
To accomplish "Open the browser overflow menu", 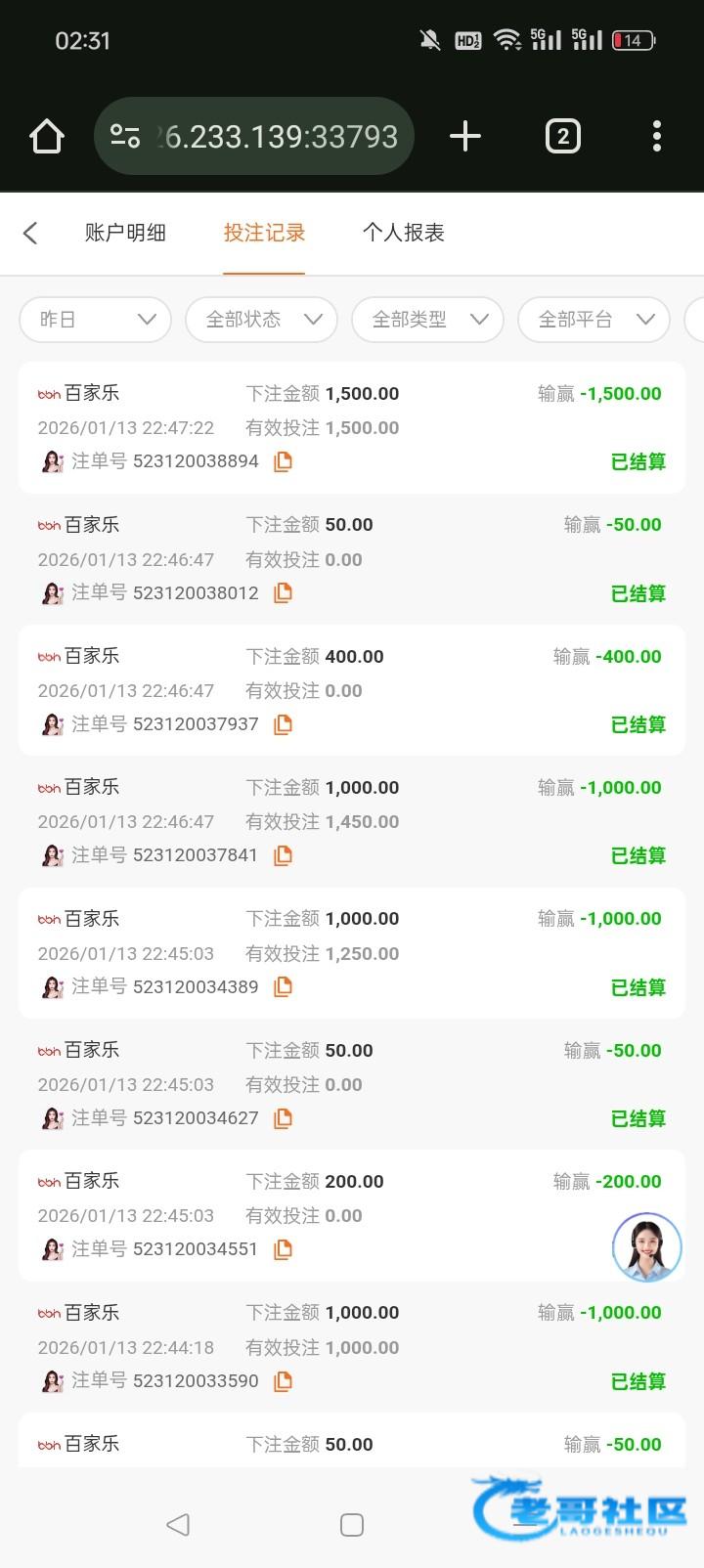I will point(656,136).
